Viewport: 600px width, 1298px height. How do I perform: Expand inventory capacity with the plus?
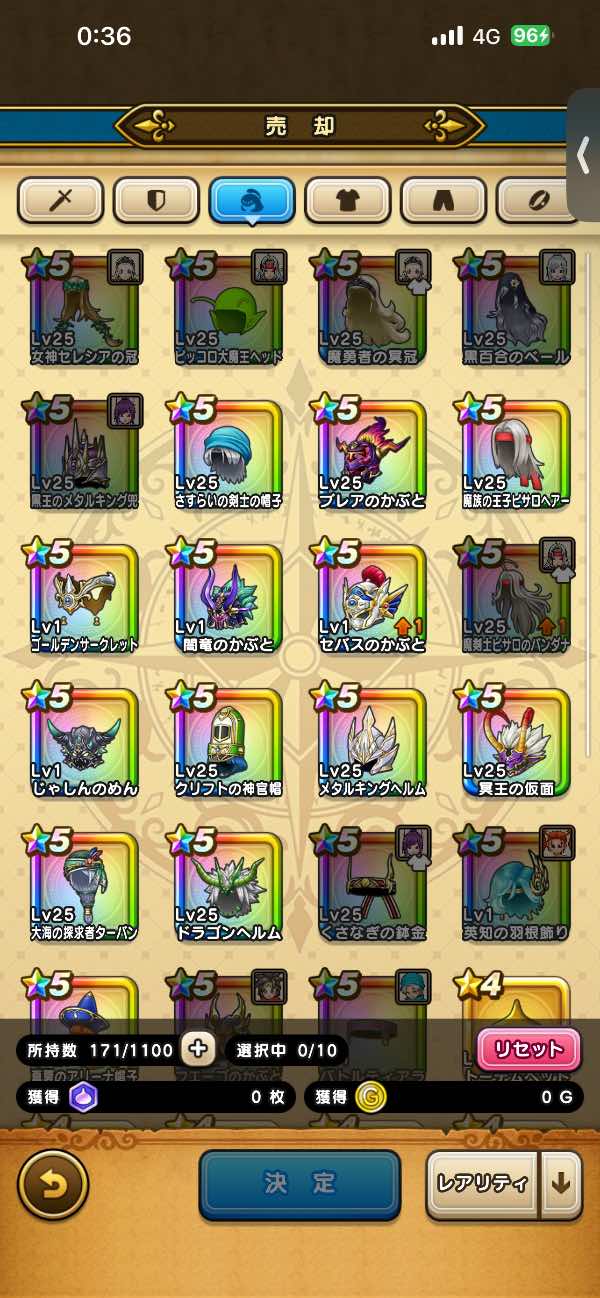(197, 1049)
